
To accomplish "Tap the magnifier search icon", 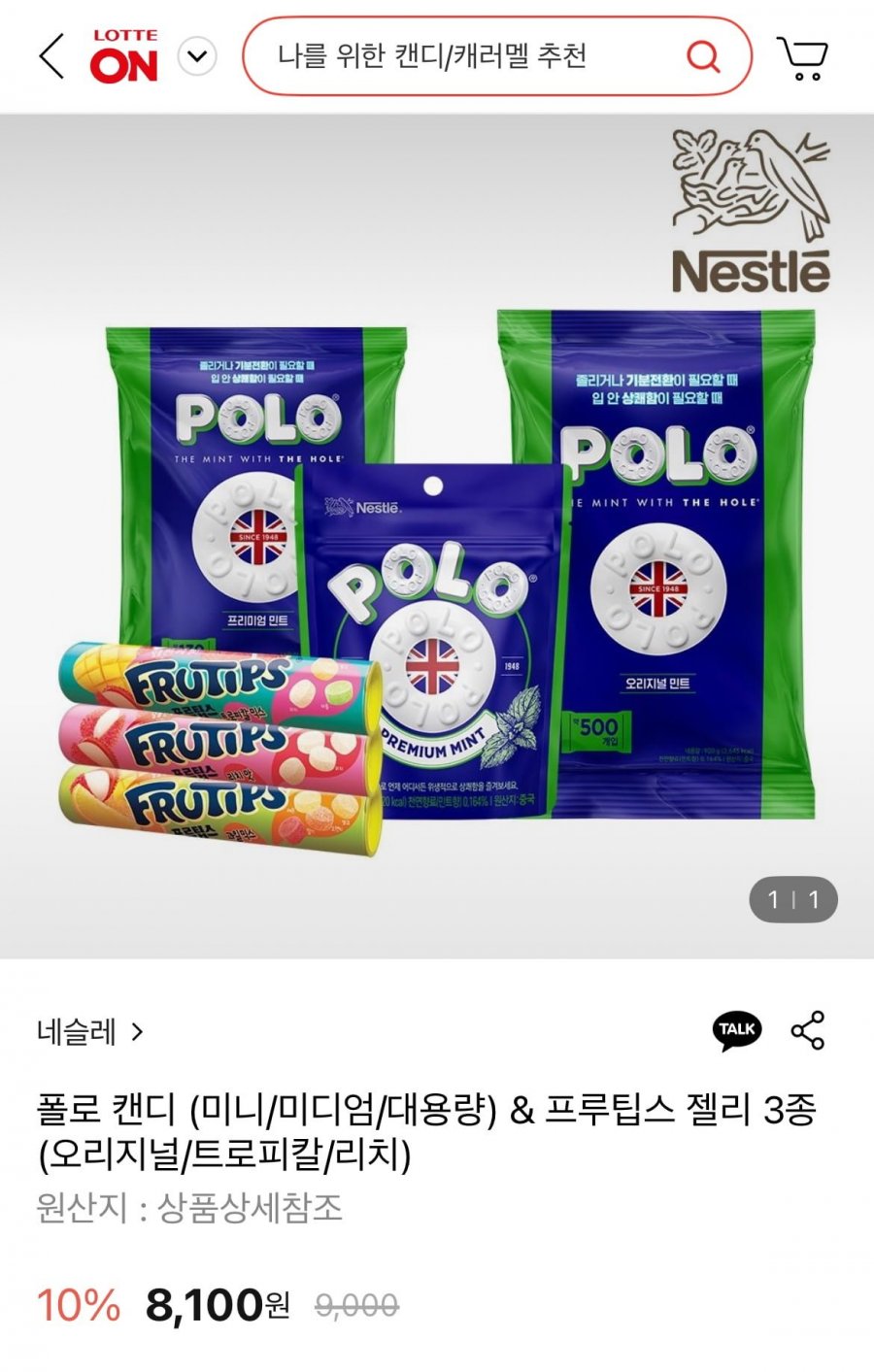I will tap(703, 56).
